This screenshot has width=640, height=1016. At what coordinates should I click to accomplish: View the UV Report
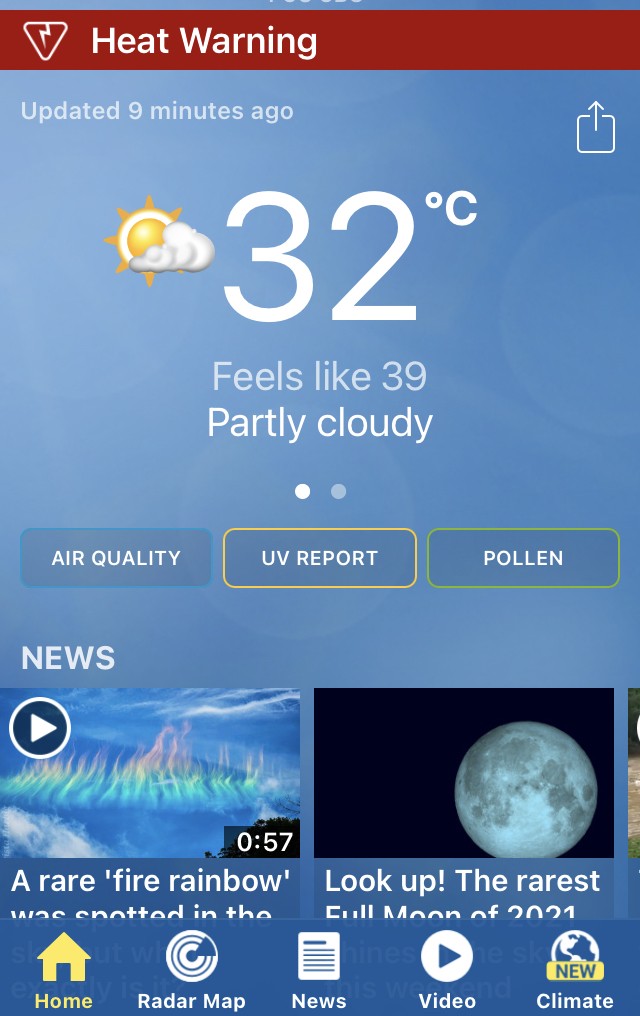click(320, 558)
